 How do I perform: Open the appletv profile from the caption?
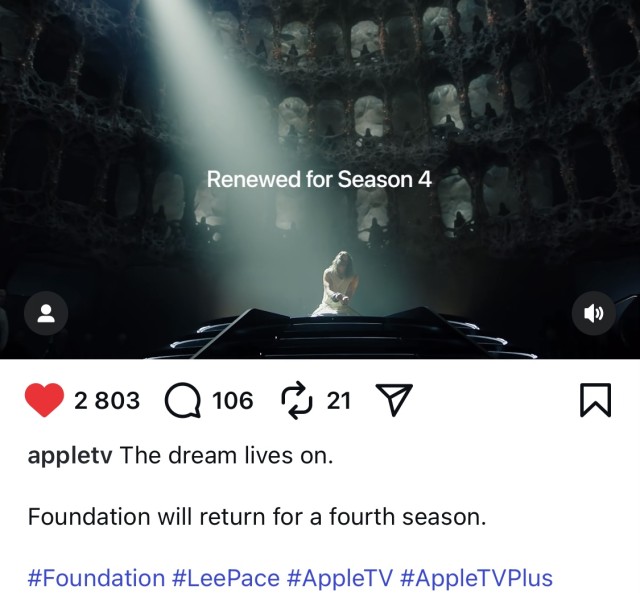pyautogui.click(x=70, y=455)
